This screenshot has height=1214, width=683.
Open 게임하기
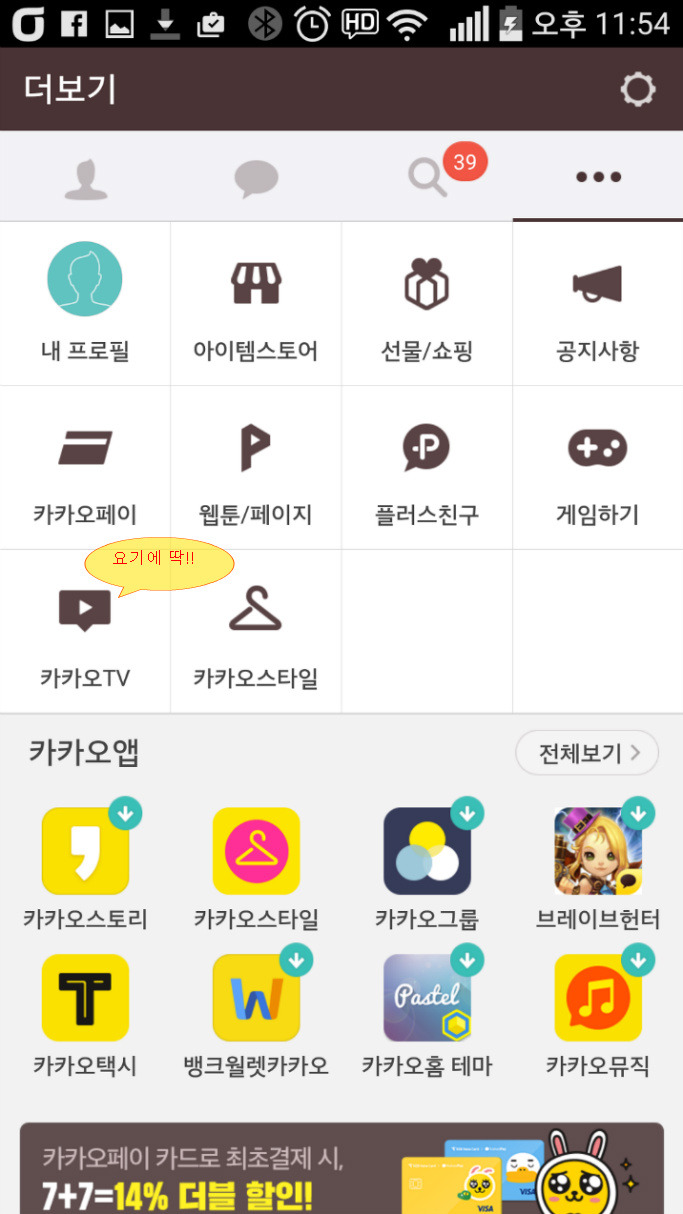tap(598, 468)
